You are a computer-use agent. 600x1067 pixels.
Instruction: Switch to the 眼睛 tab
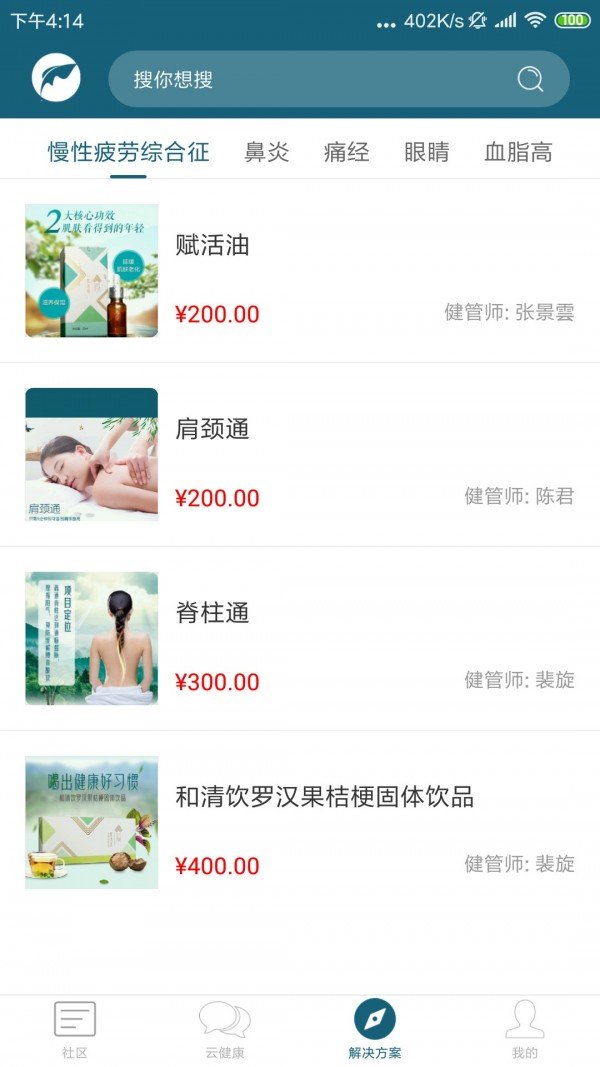pyautogui.click(x=427, y=152)
